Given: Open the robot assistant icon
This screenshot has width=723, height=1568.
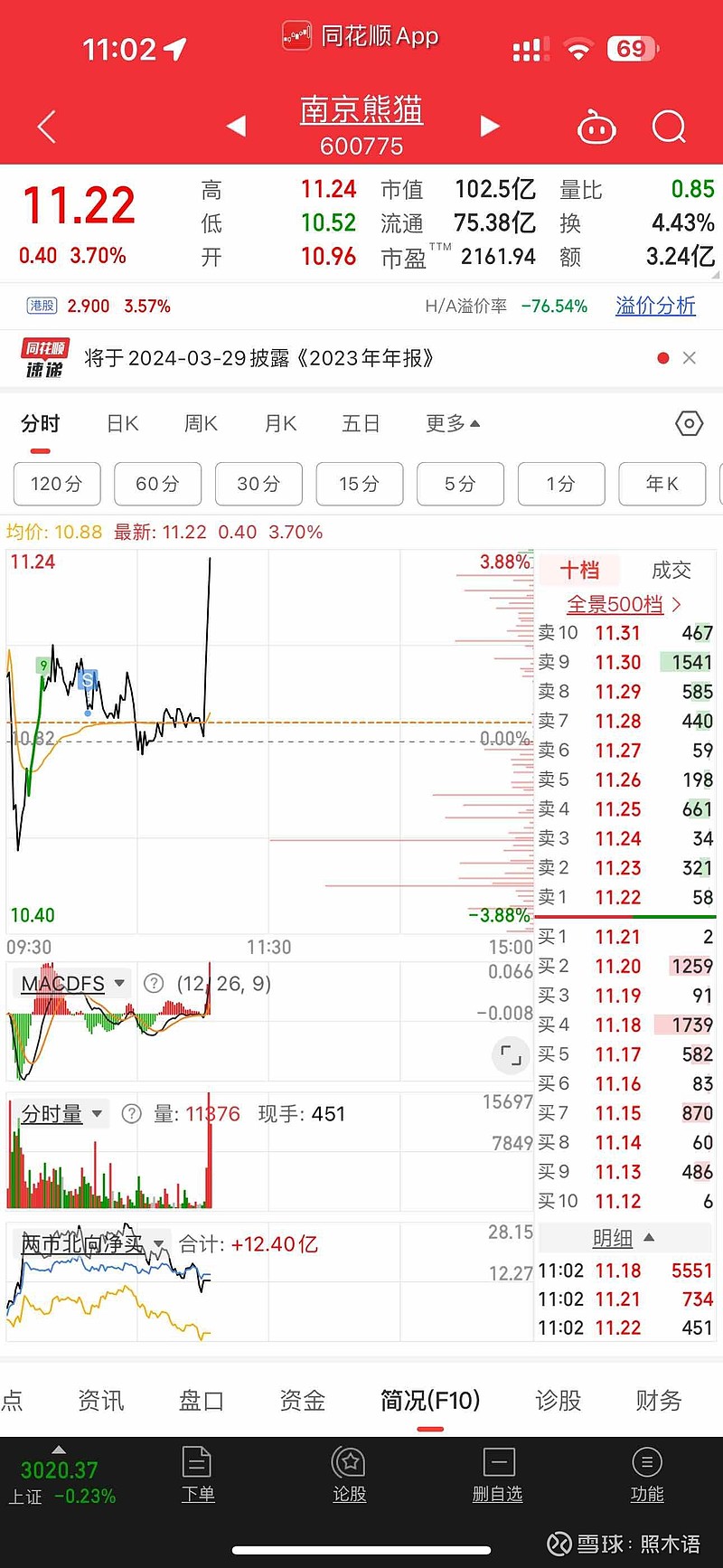Looking at the screenshot, I should [x=596, y=128].
